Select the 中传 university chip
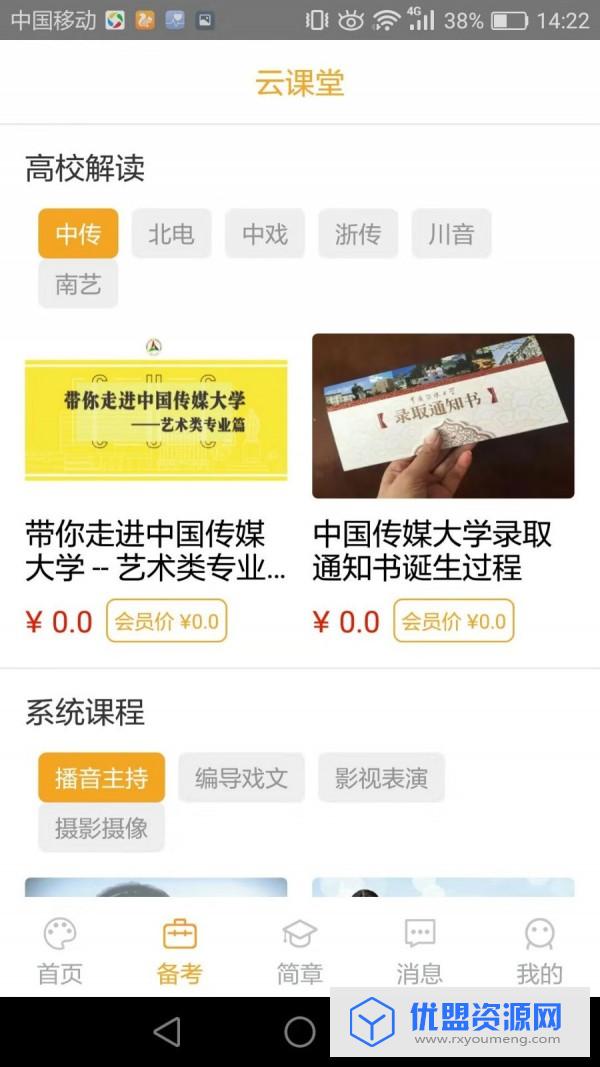Viewport: 600px width, 1067px height. [x=78, y=234]
